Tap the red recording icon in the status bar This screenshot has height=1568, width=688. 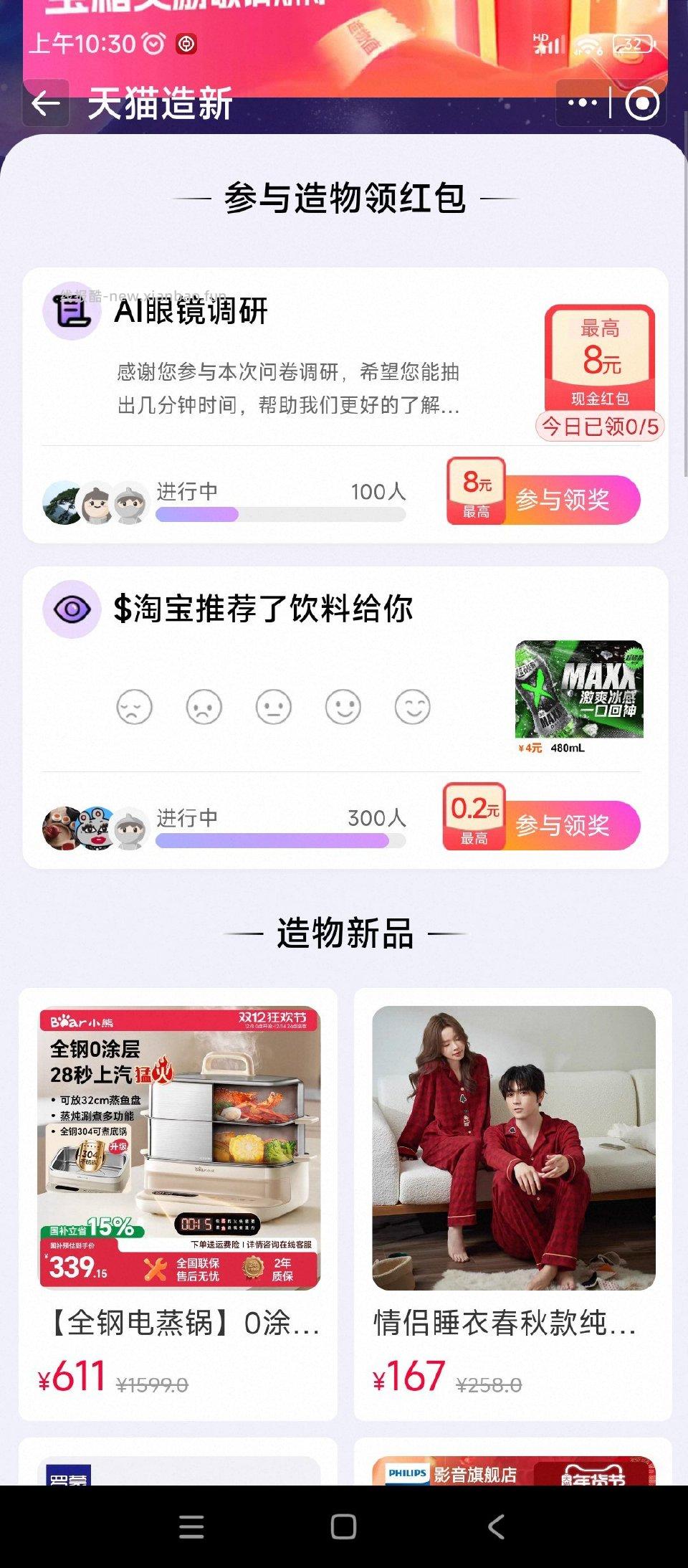pos(188,44)
